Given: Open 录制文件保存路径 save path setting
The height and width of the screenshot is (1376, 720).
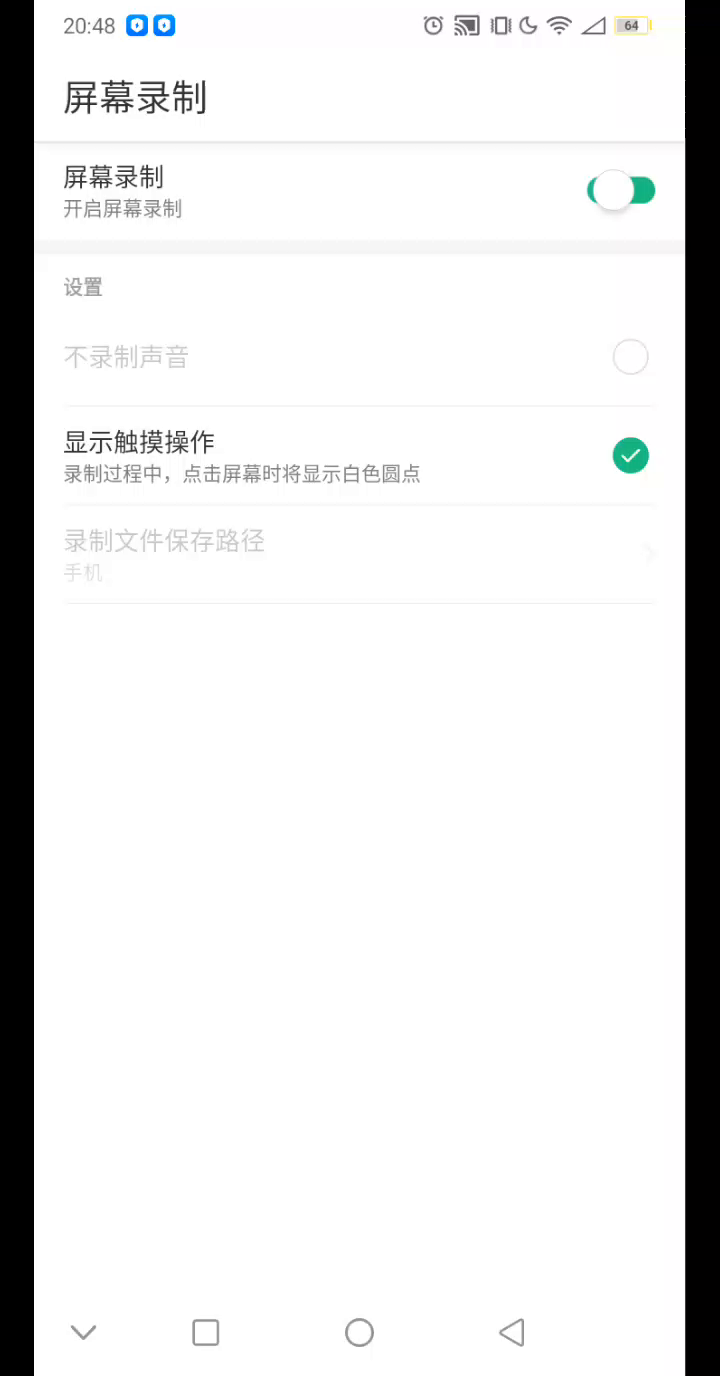Looking at the screenshot, I should click(358, 554).
